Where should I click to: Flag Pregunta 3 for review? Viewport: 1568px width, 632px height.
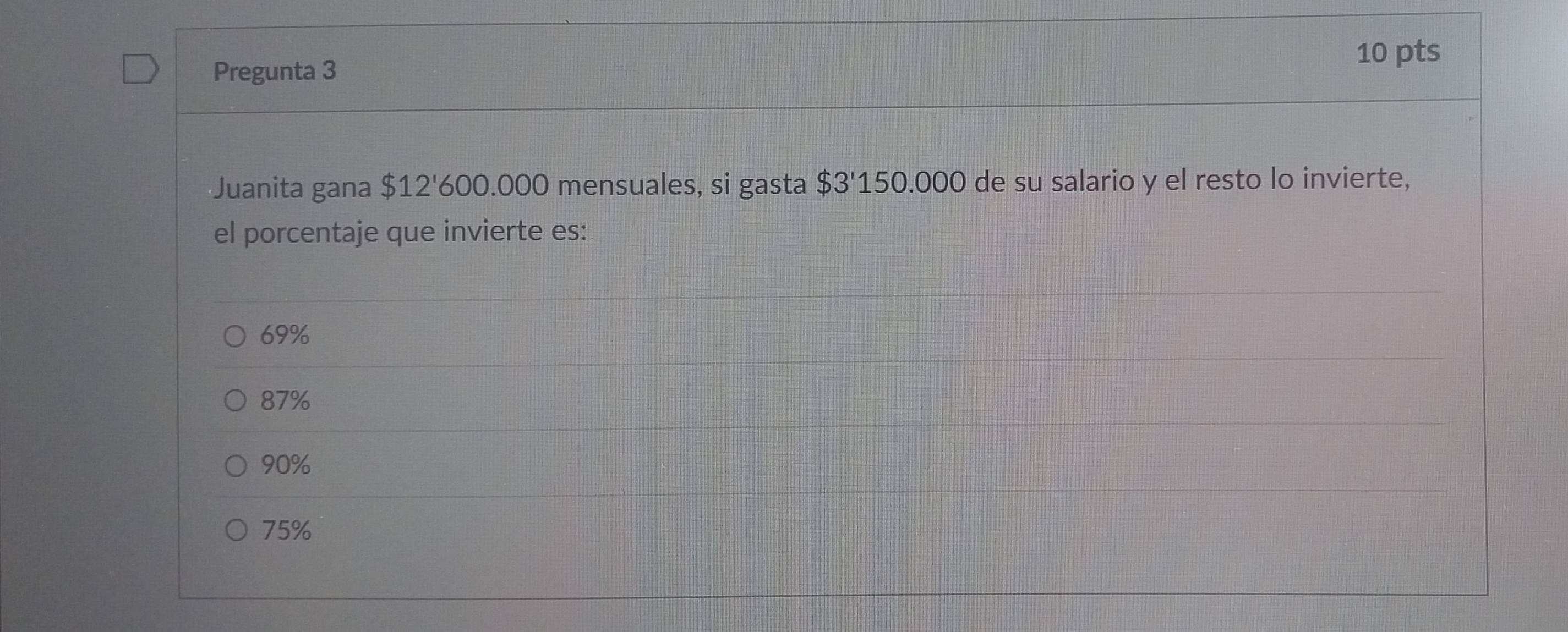140,69
